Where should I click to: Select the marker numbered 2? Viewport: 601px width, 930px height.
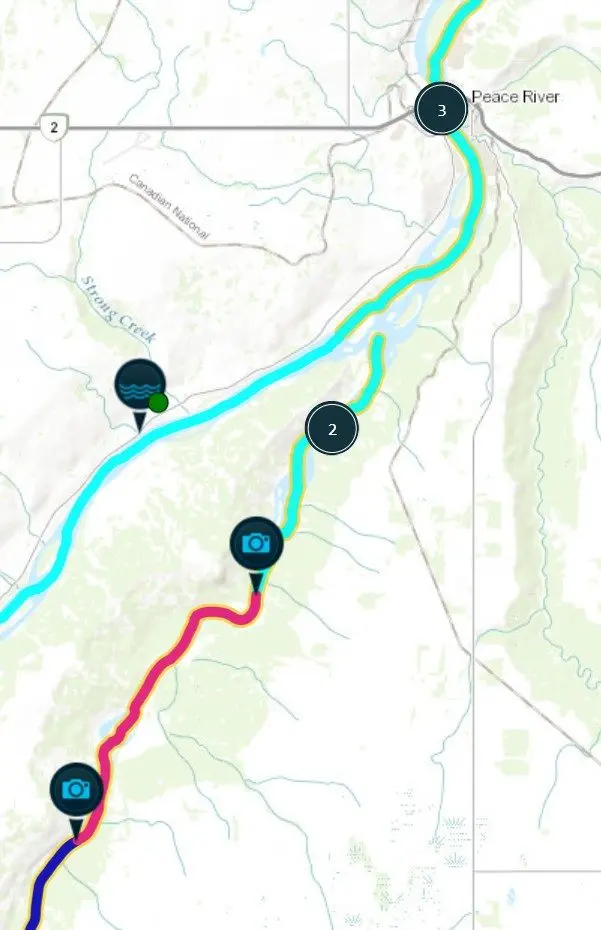332,429
